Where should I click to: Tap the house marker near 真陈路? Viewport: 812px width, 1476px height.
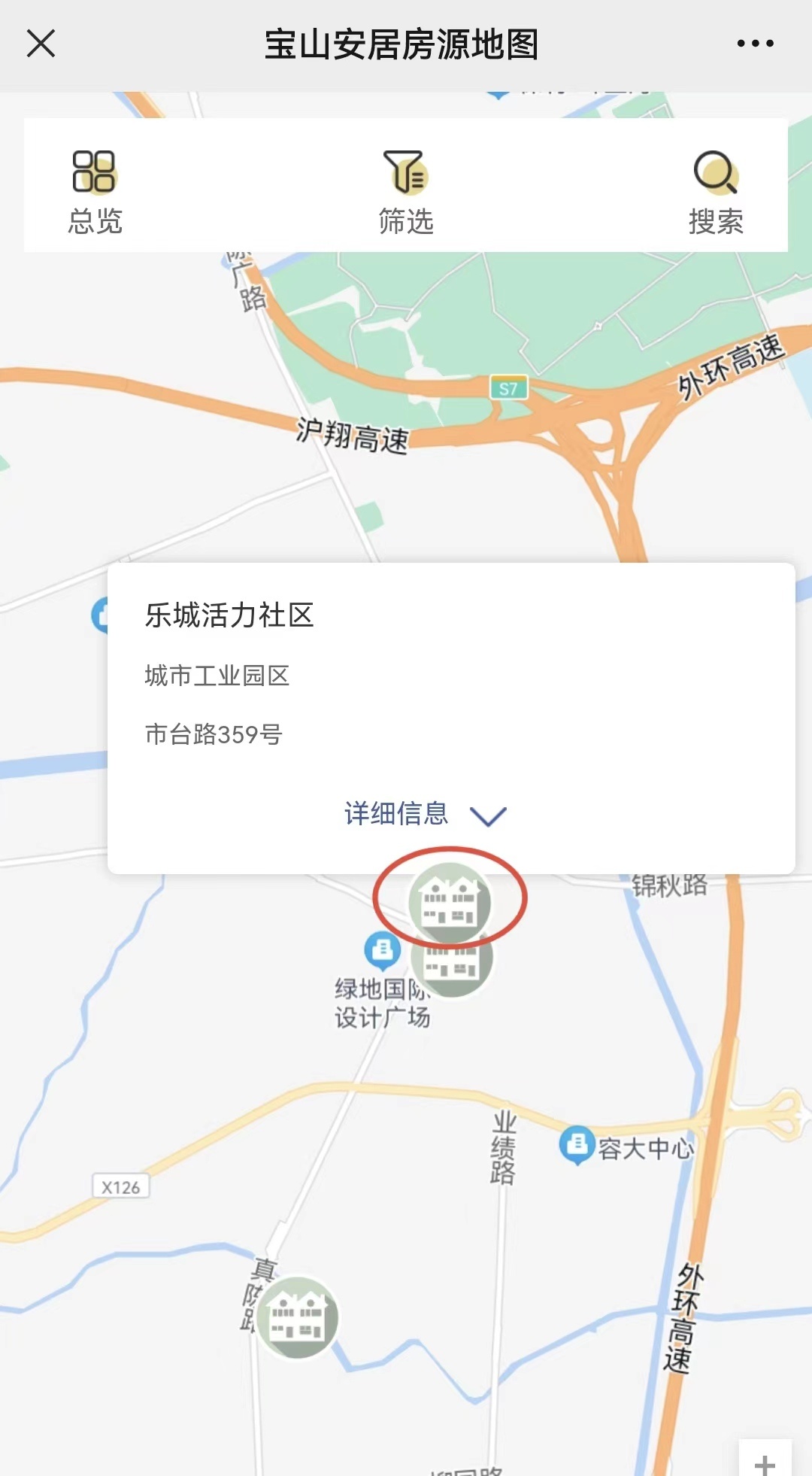point(298,1317)
